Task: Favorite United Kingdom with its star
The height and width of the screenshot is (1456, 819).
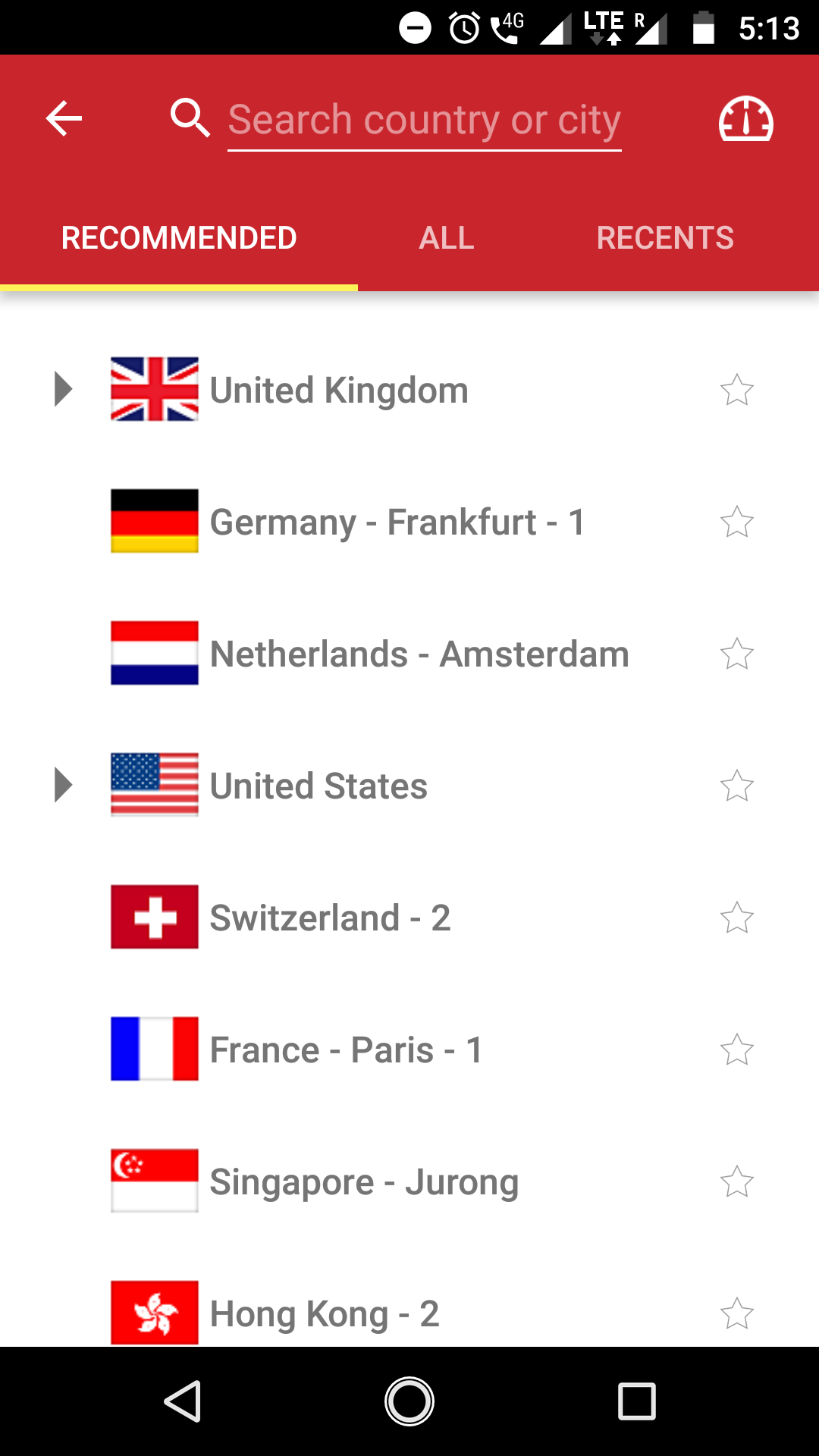Action: point(736,390)
